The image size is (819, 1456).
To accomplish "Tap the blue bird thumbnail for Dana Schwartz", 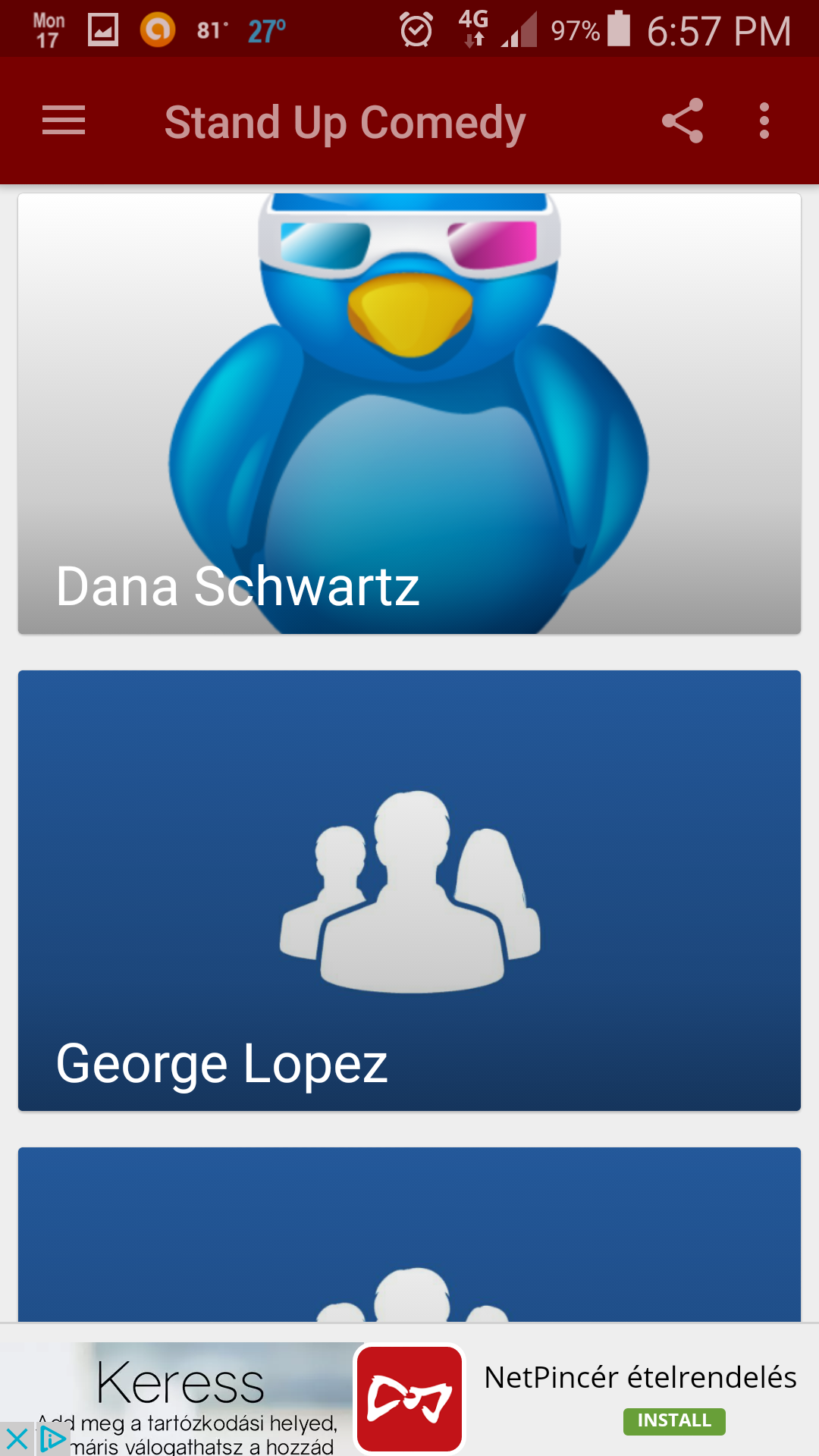I will coord(409,379).
